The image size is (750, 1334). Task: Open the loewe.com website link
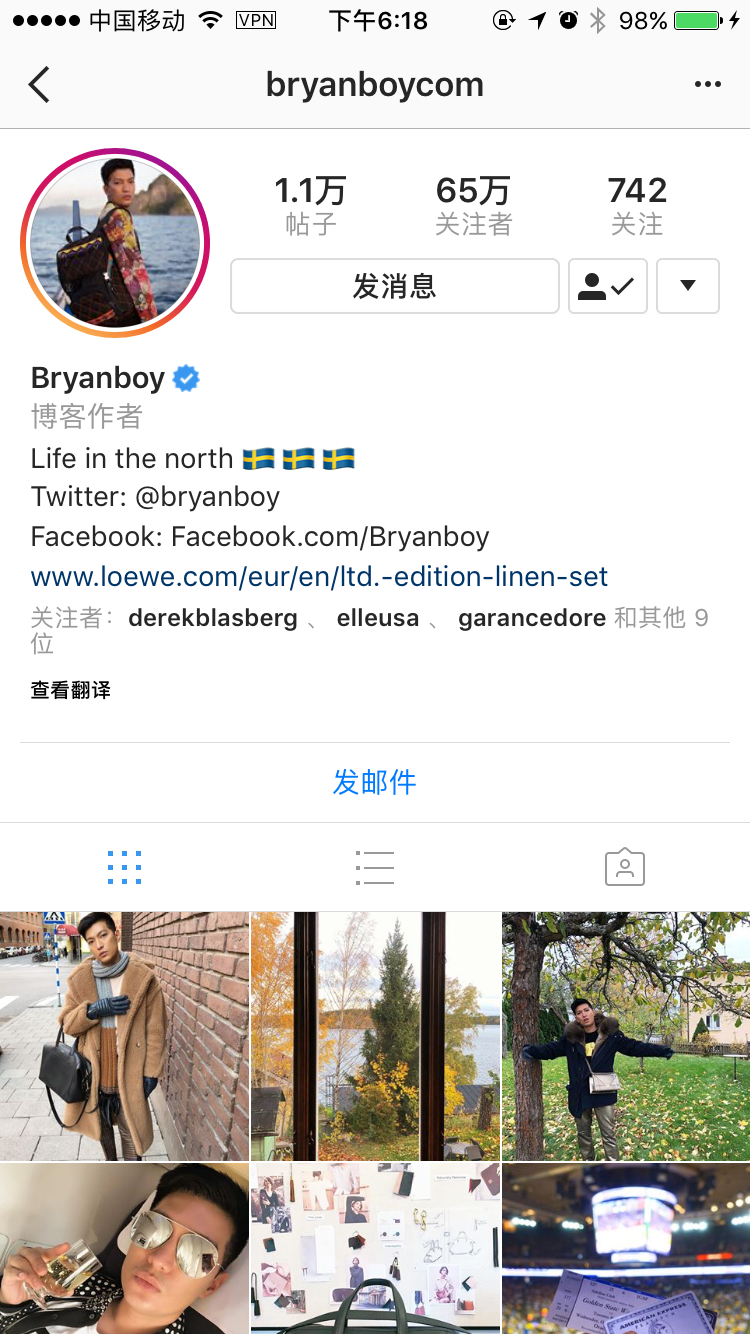pyautogui.click(x=319, y=577)
